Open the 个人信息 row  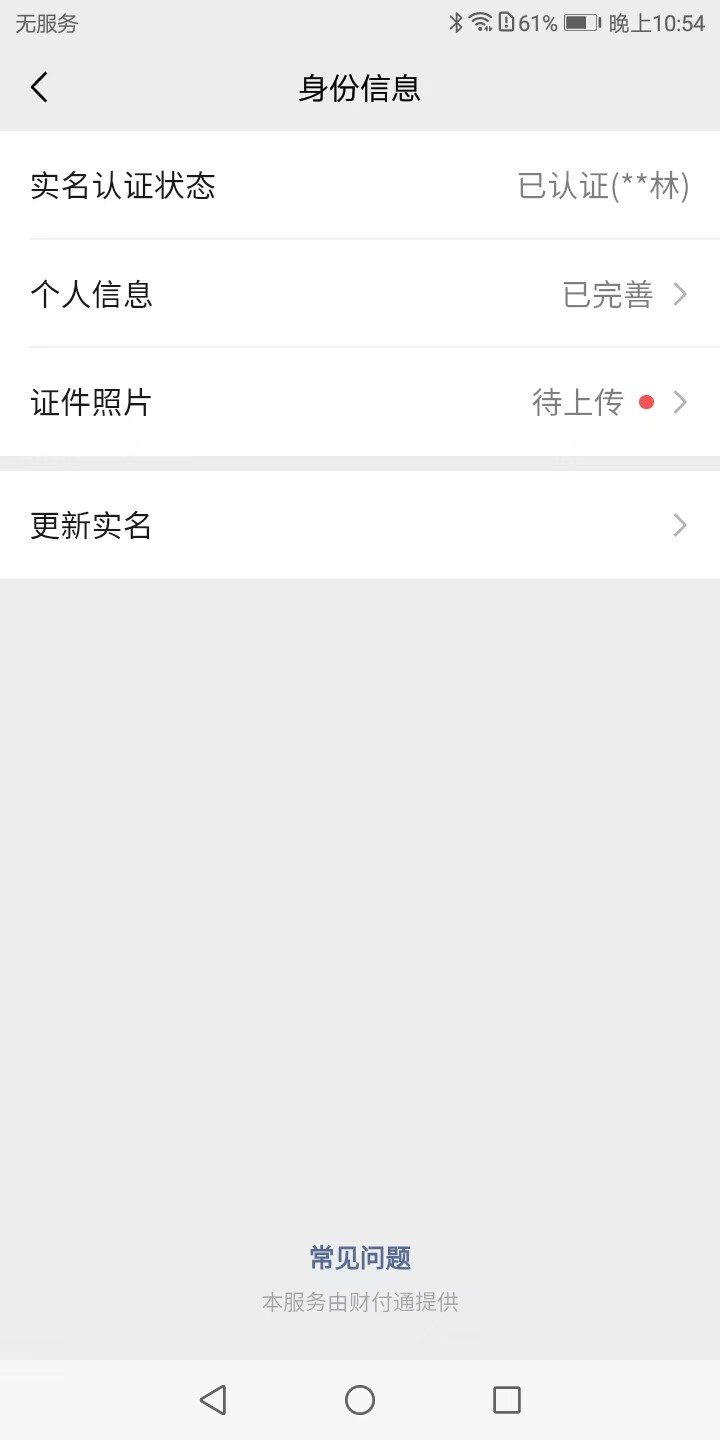[x=360, y=294]
